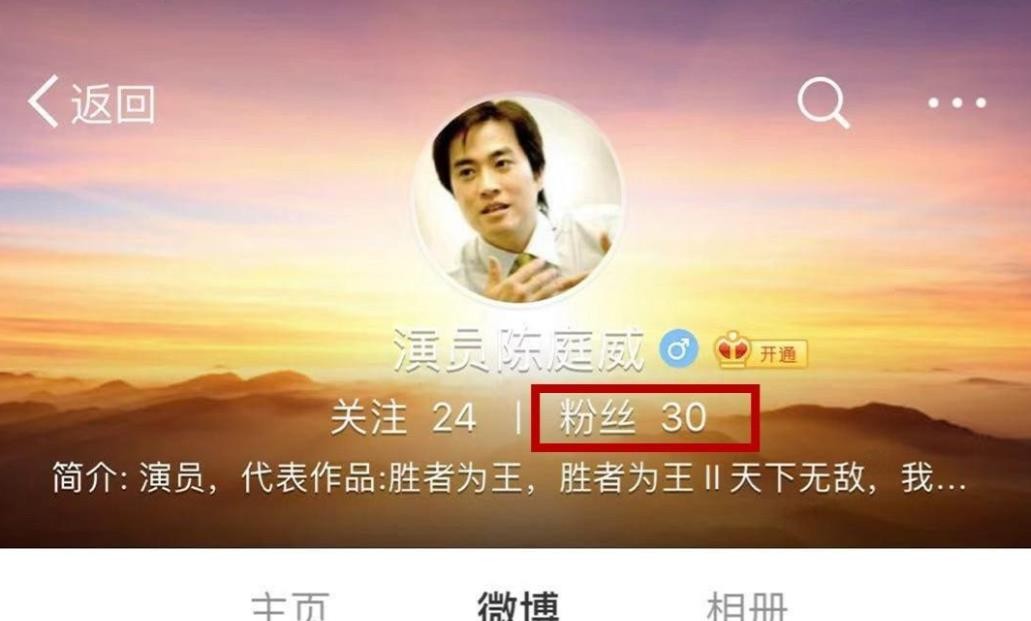Image resolution: width=1031 pixels, height=621 pixels.
Task: Switch to the 主页 tab
Action: pos(290,606)
